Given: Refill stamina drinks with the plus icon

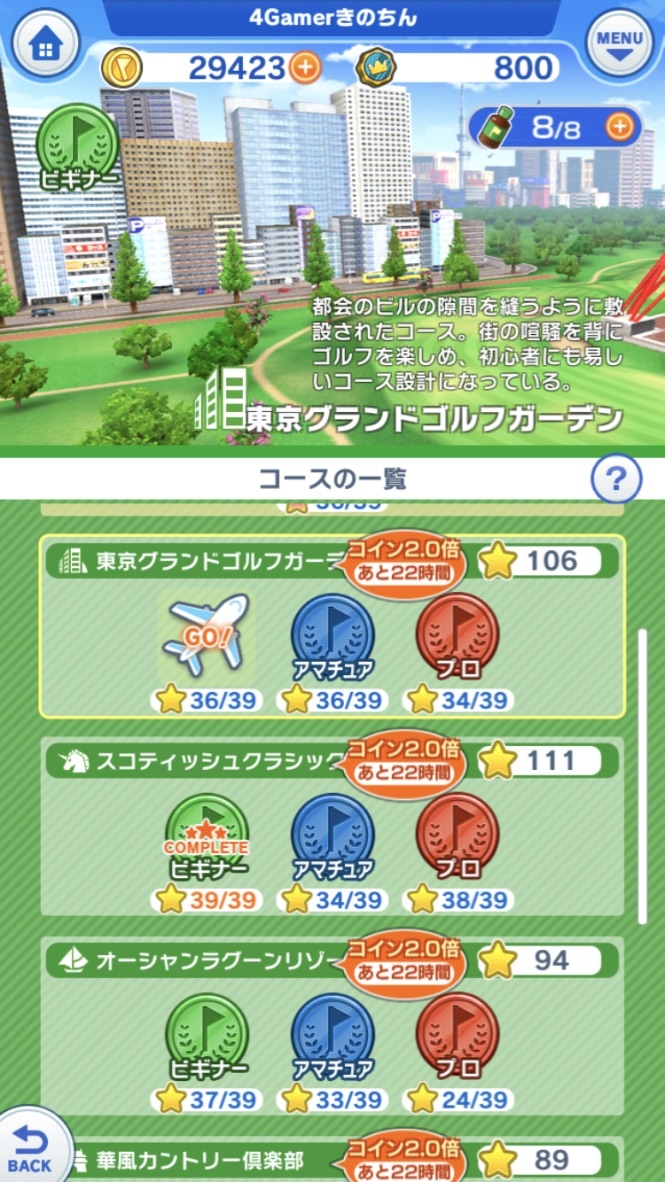Looking at the screenshot, I should pyautogui.click(x=619, y=127).
